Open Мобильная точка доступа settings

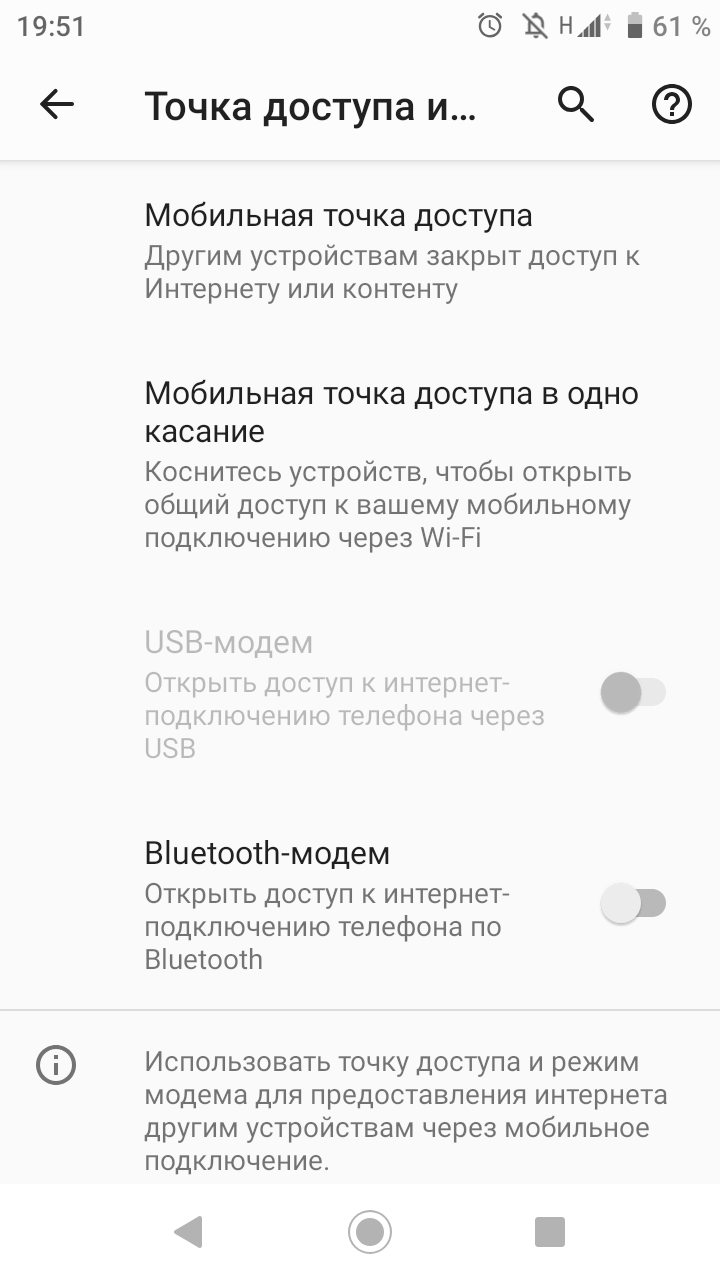click(392, 250)
